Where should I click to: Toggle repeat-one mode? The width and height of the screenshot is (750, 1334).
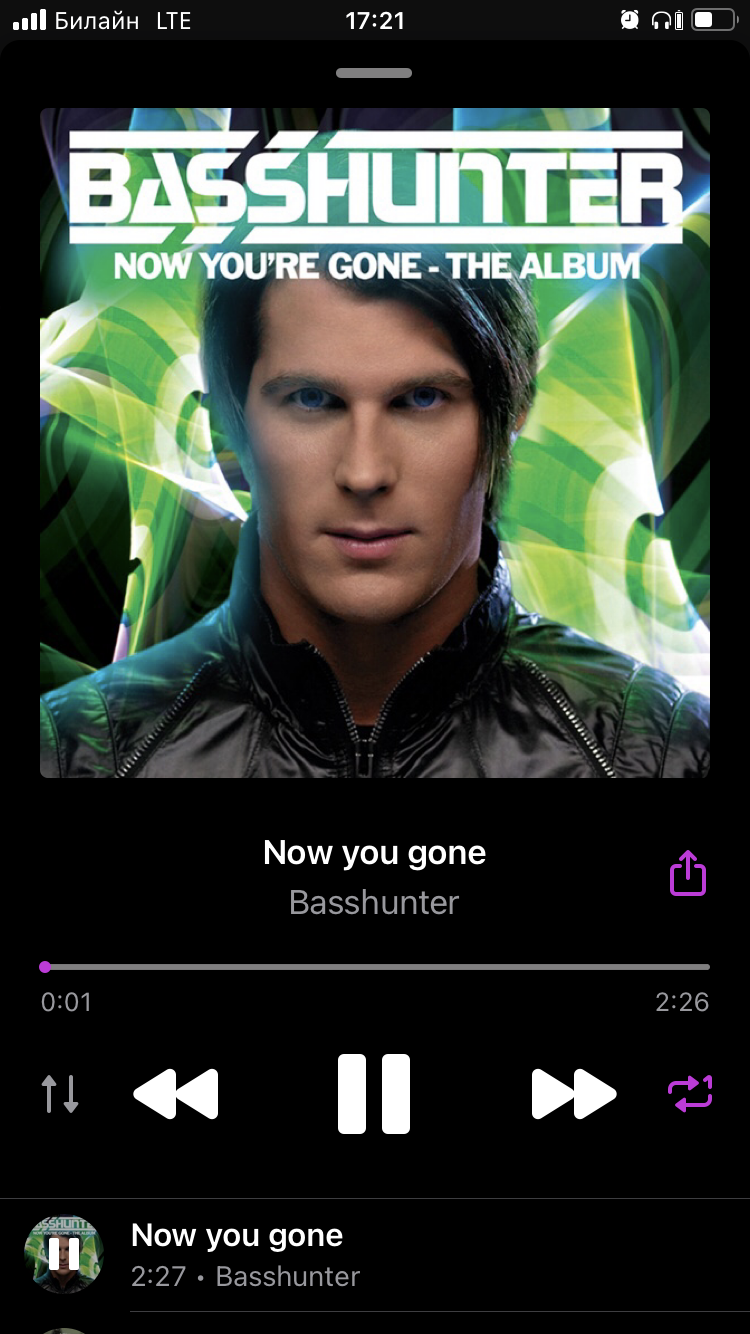[690, 1093]
